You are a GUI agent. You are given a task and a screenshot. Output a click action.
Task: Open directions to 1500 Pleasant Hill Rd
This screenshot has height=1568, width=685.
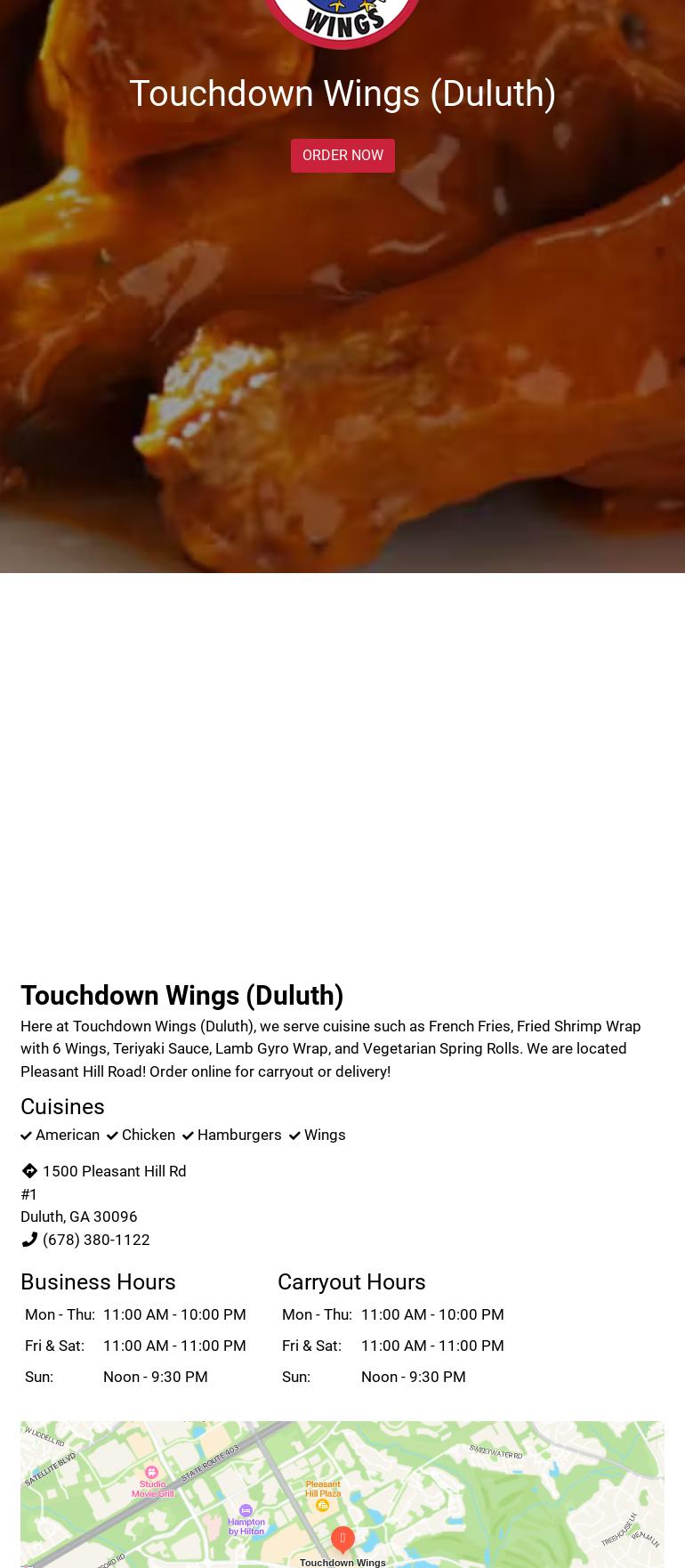114,1171
